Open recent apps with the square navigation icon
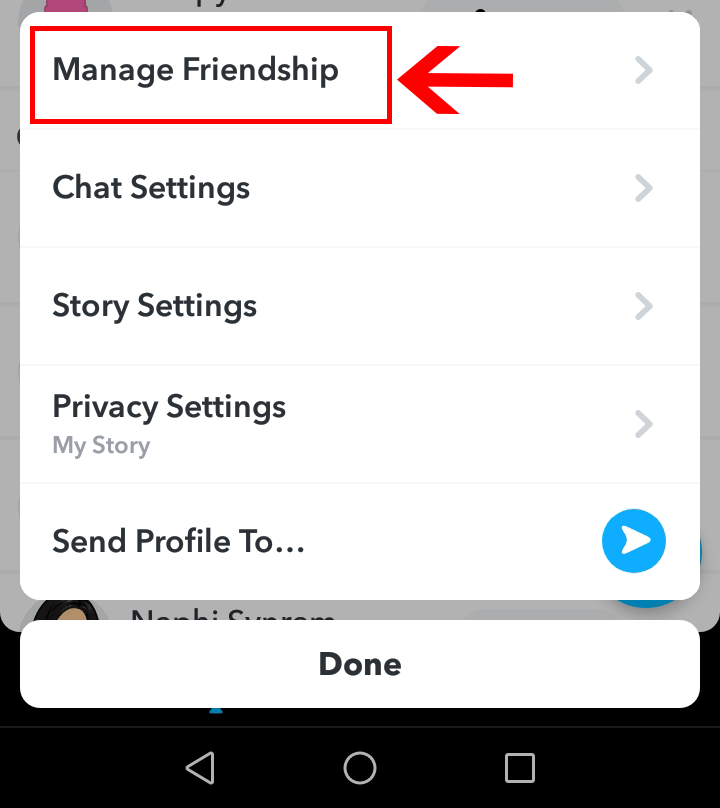The height and width of the screenshot is (808, 720). coord(519,768)
